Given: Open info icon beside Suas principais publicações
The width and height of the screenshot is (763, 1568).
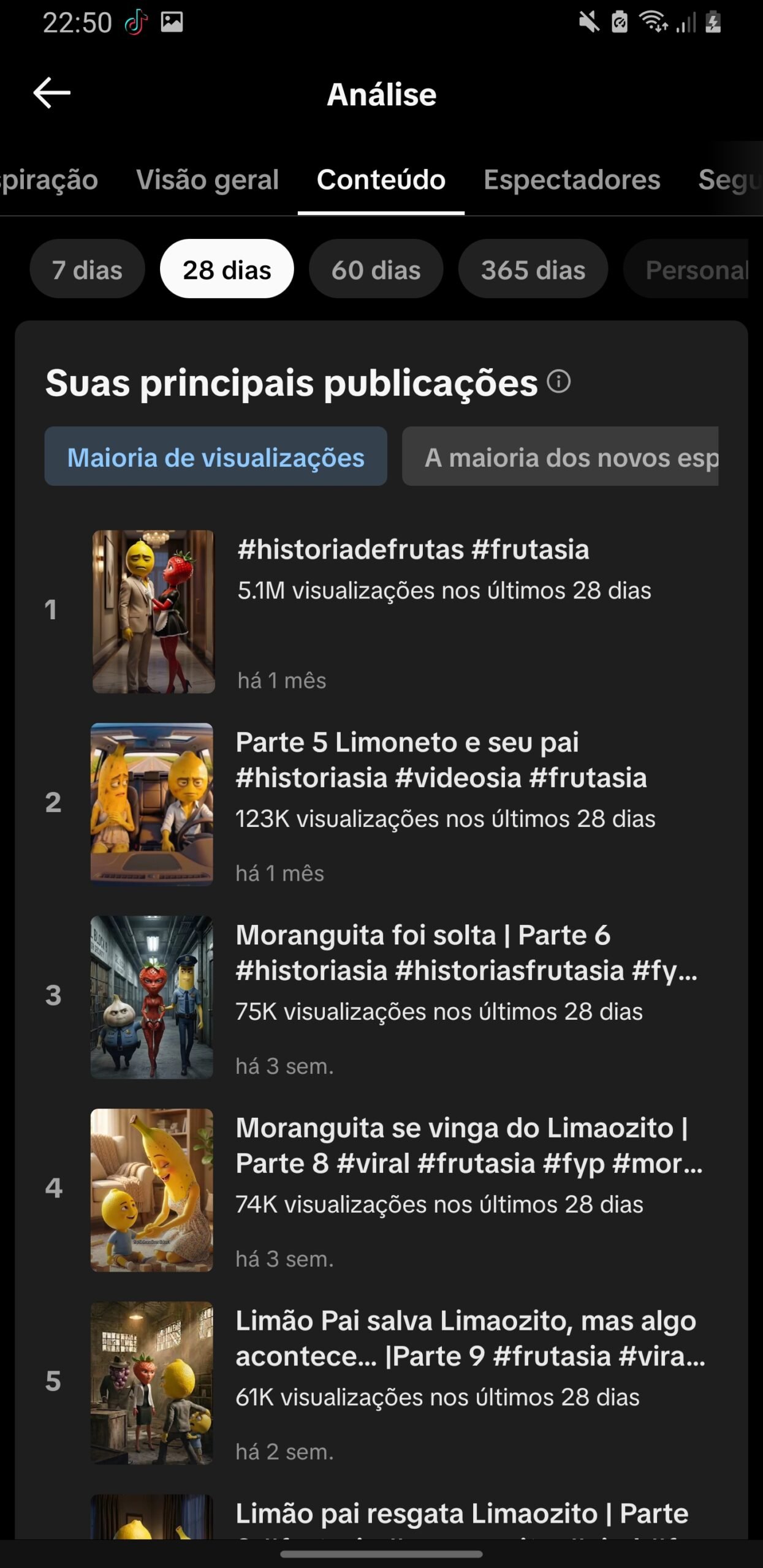Looking at the screenshot, I should (558, 382).
